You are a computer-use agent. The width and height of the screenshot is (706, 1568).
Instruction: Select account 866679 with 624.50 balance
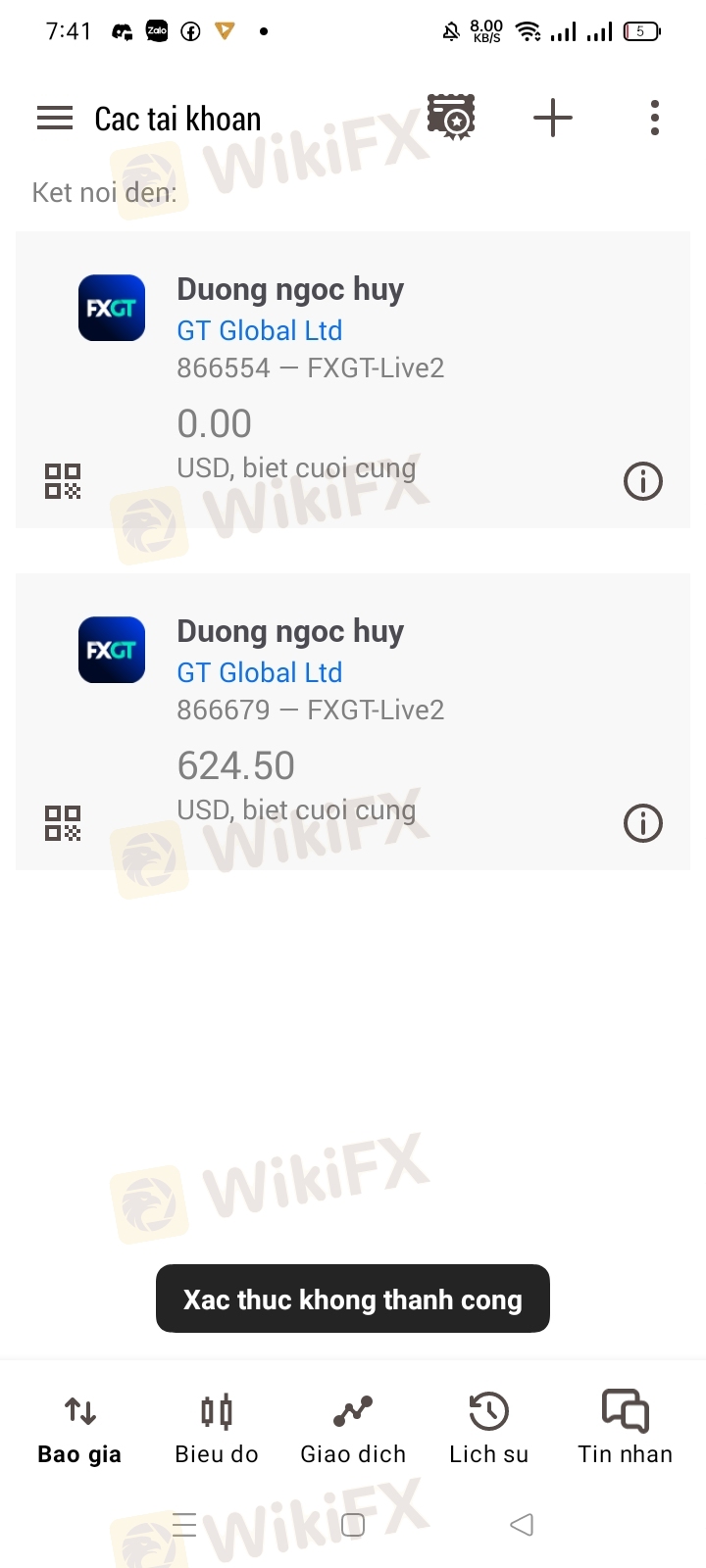click(353, 715)
